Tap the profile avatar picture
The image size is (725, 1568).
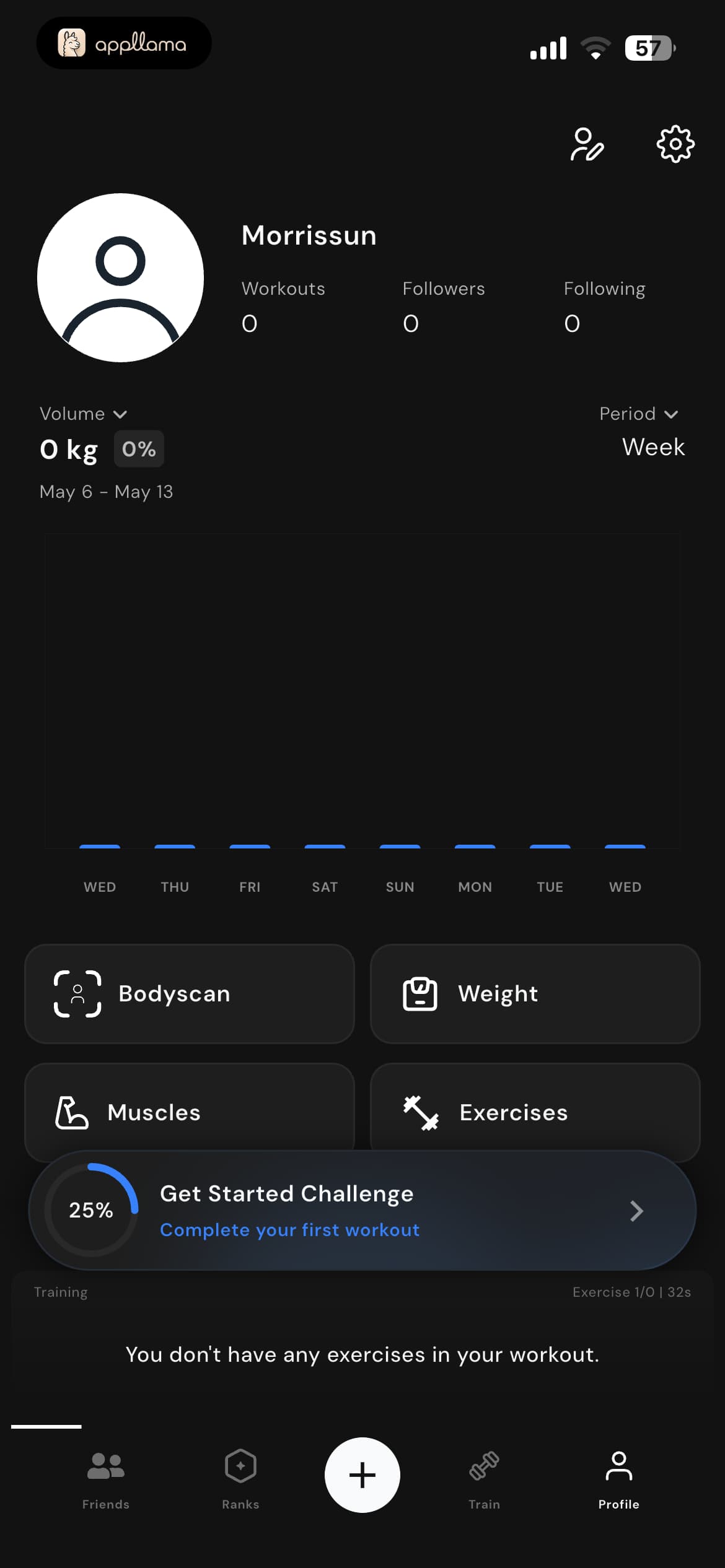point(120,277)
